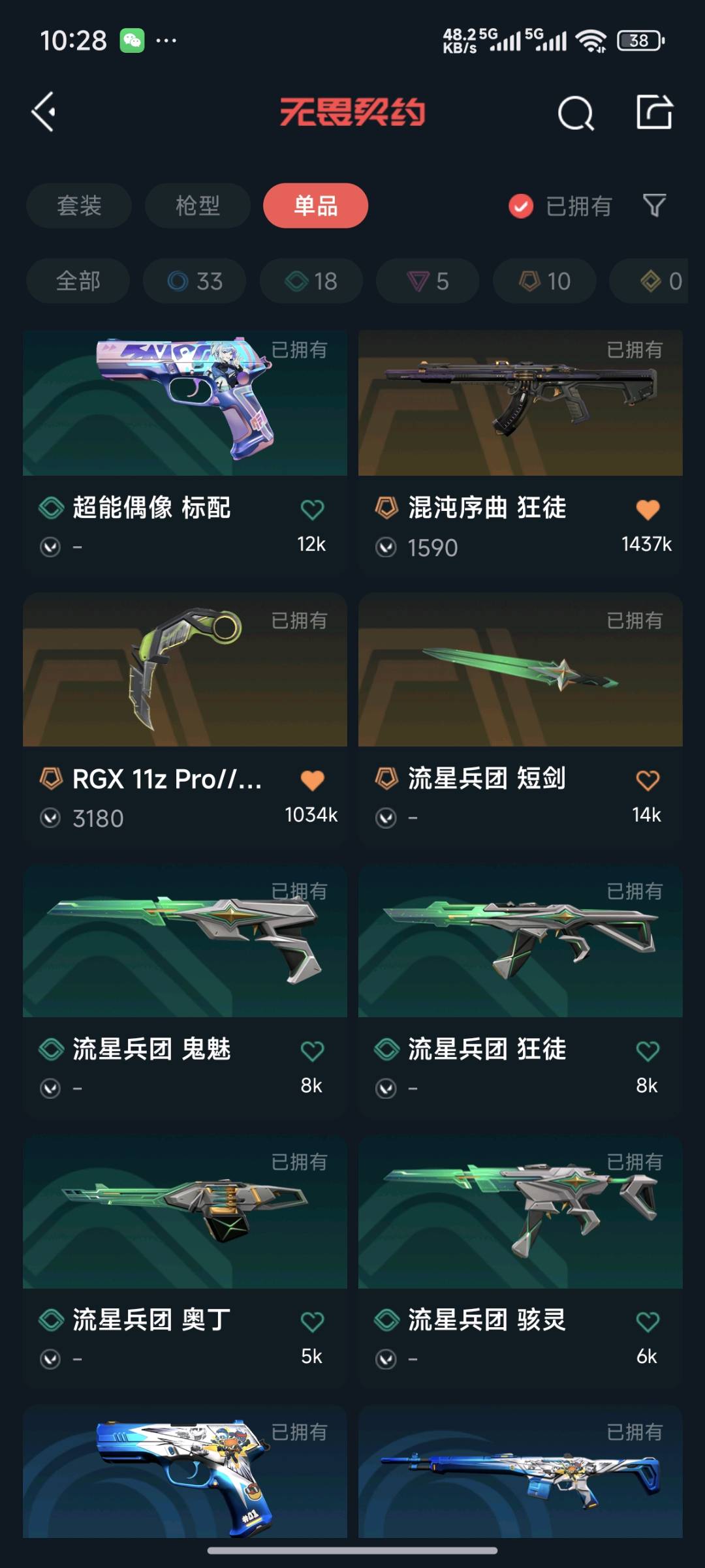Image resolution: width=705 pixels, height=1568 pixels.
Task: Go back using the top-left arrow
Action: pos(44,112)
